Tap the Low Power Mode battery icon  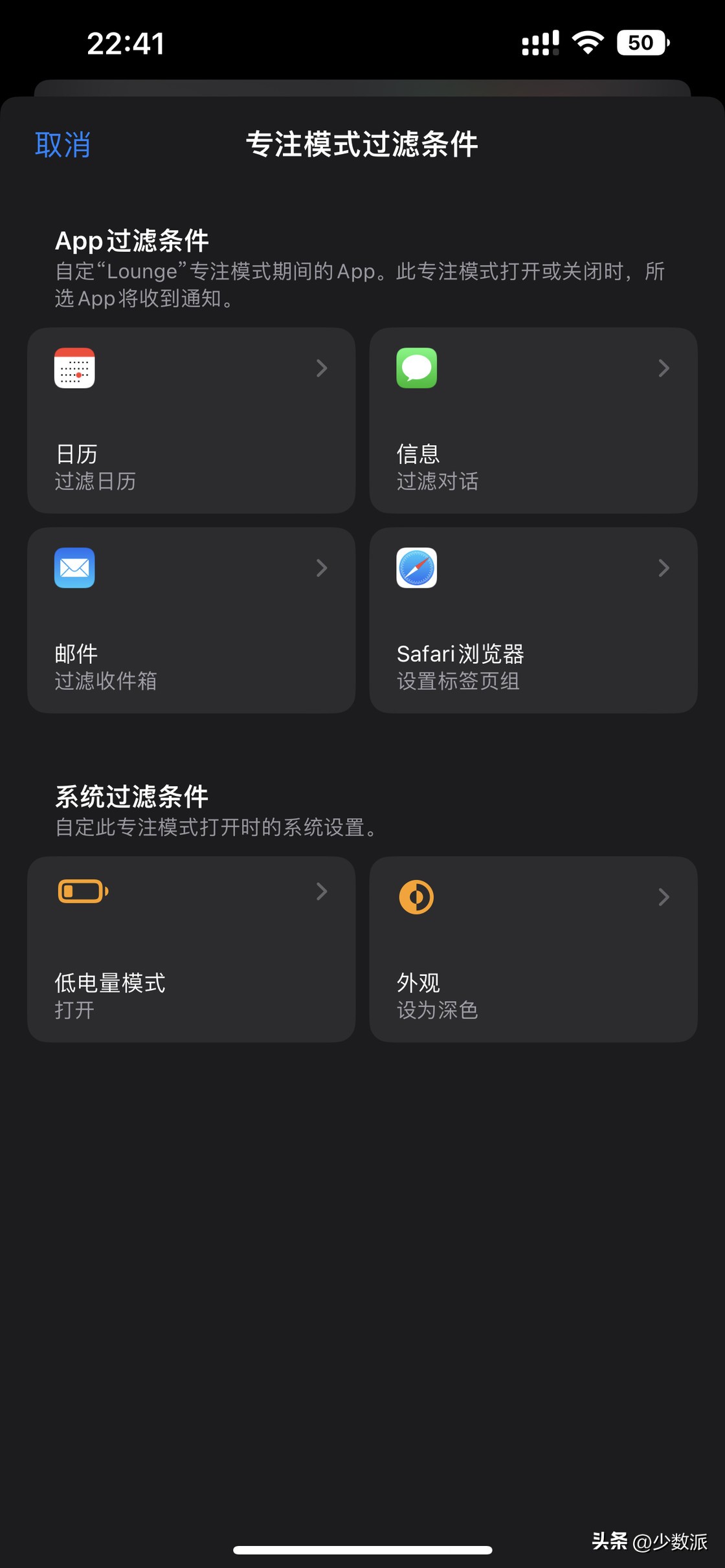click(x=83, y=892)
